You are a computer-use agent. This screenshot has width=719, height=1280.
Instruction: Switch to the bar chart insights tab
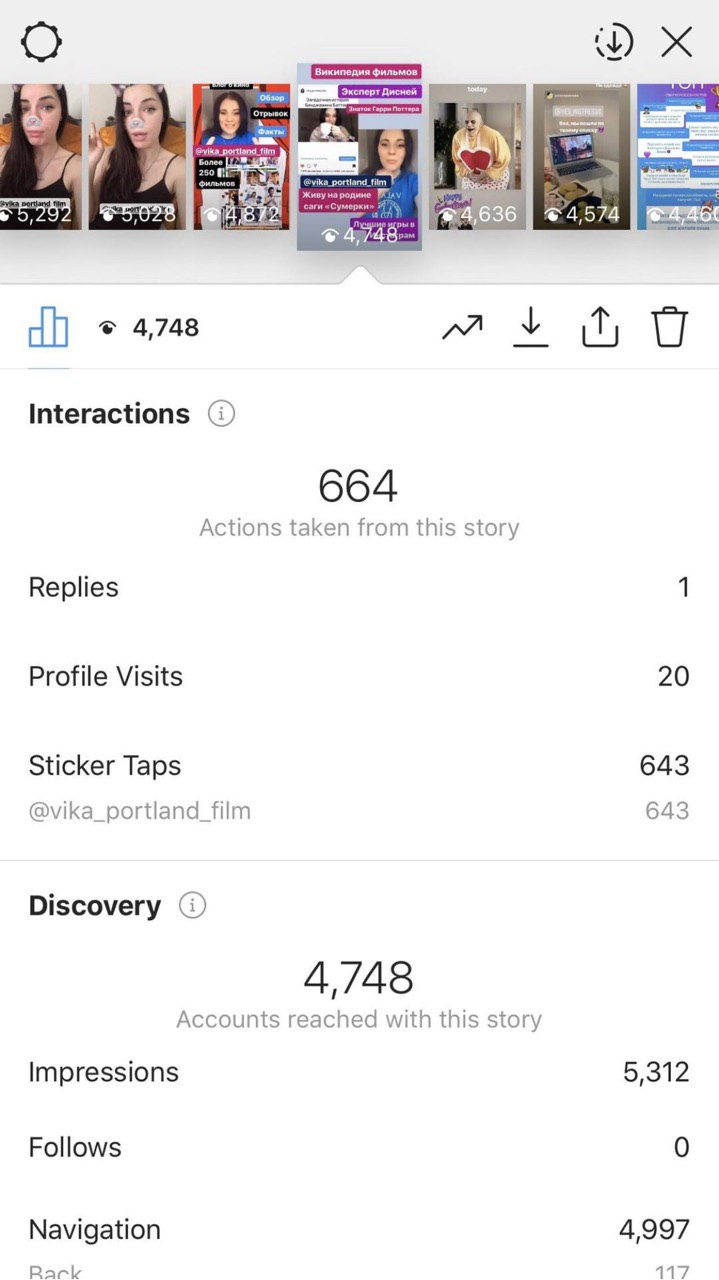coord(48,327)
